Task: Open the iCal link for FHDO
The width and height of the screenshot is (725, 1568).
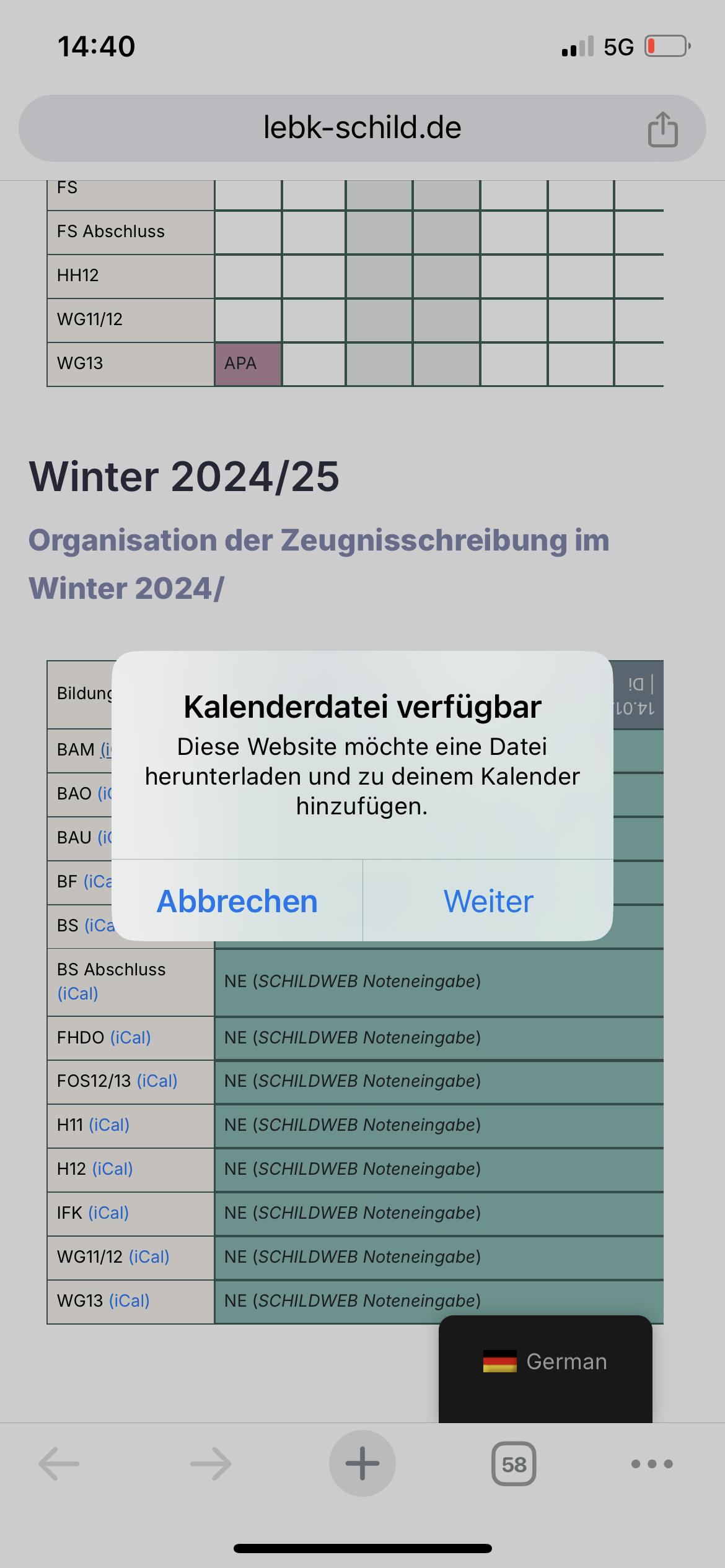Action: [131, 1037]
